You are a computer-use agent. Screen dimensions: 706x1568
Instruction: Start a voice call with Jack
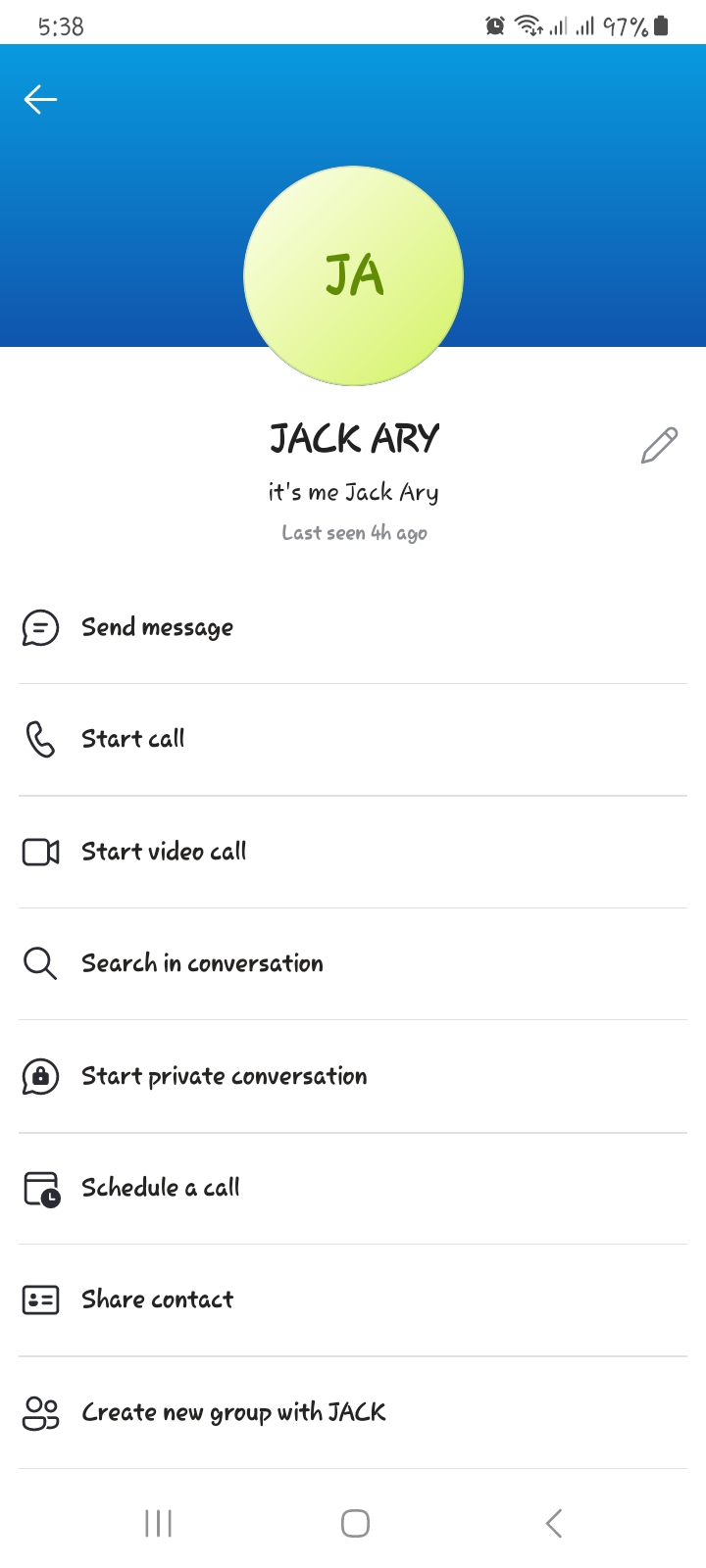click(353, 740)
